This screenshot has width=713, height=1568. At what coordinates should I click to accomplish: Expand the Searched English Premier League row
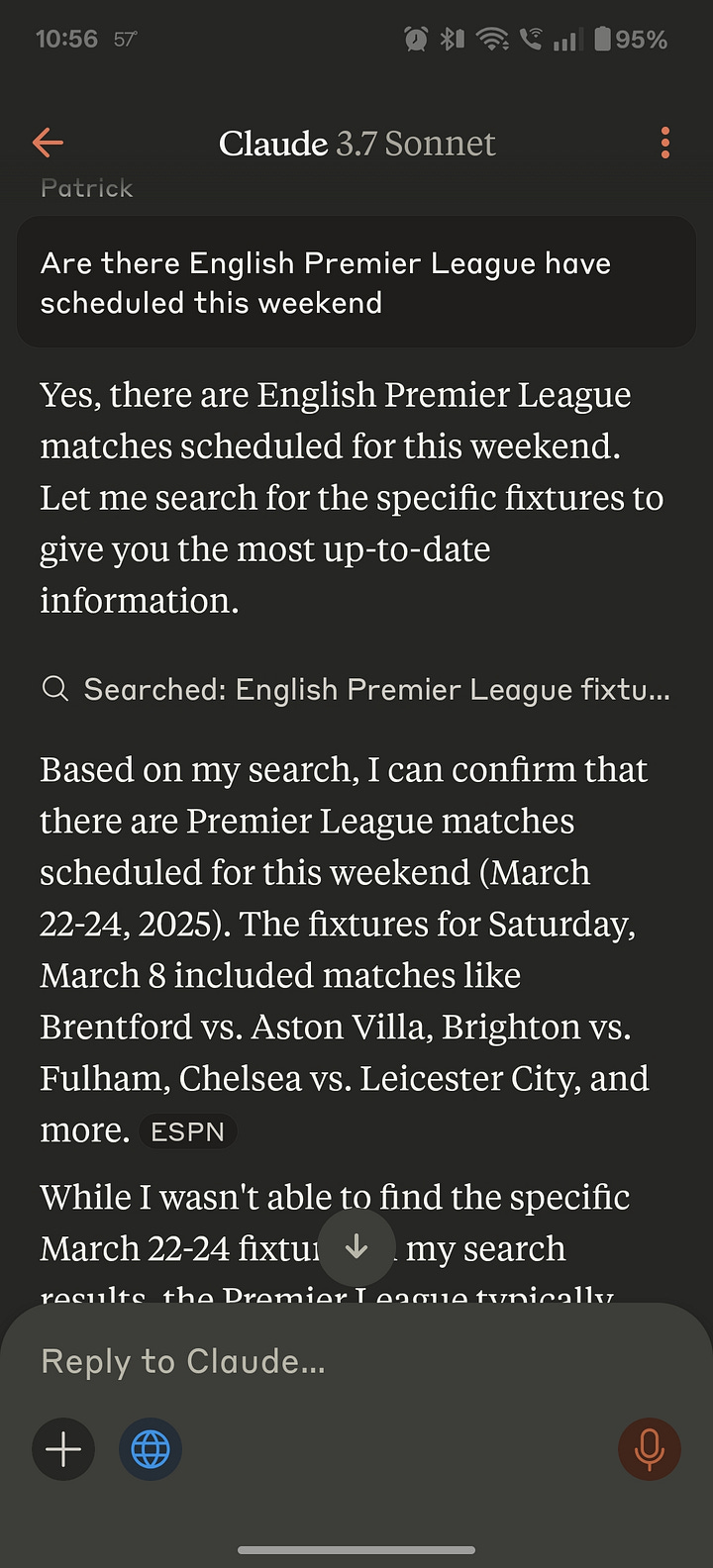(x=356, y=689)
